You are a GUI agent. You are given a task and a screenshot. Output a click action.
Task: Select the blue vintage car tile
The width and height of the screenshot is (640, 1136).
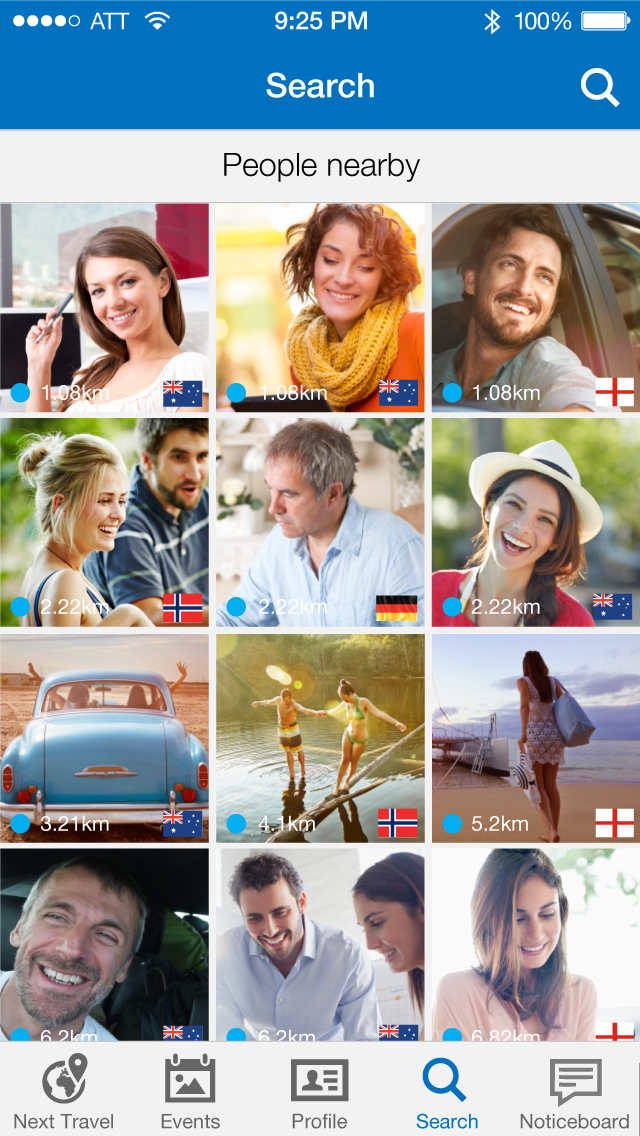point(104,738)
